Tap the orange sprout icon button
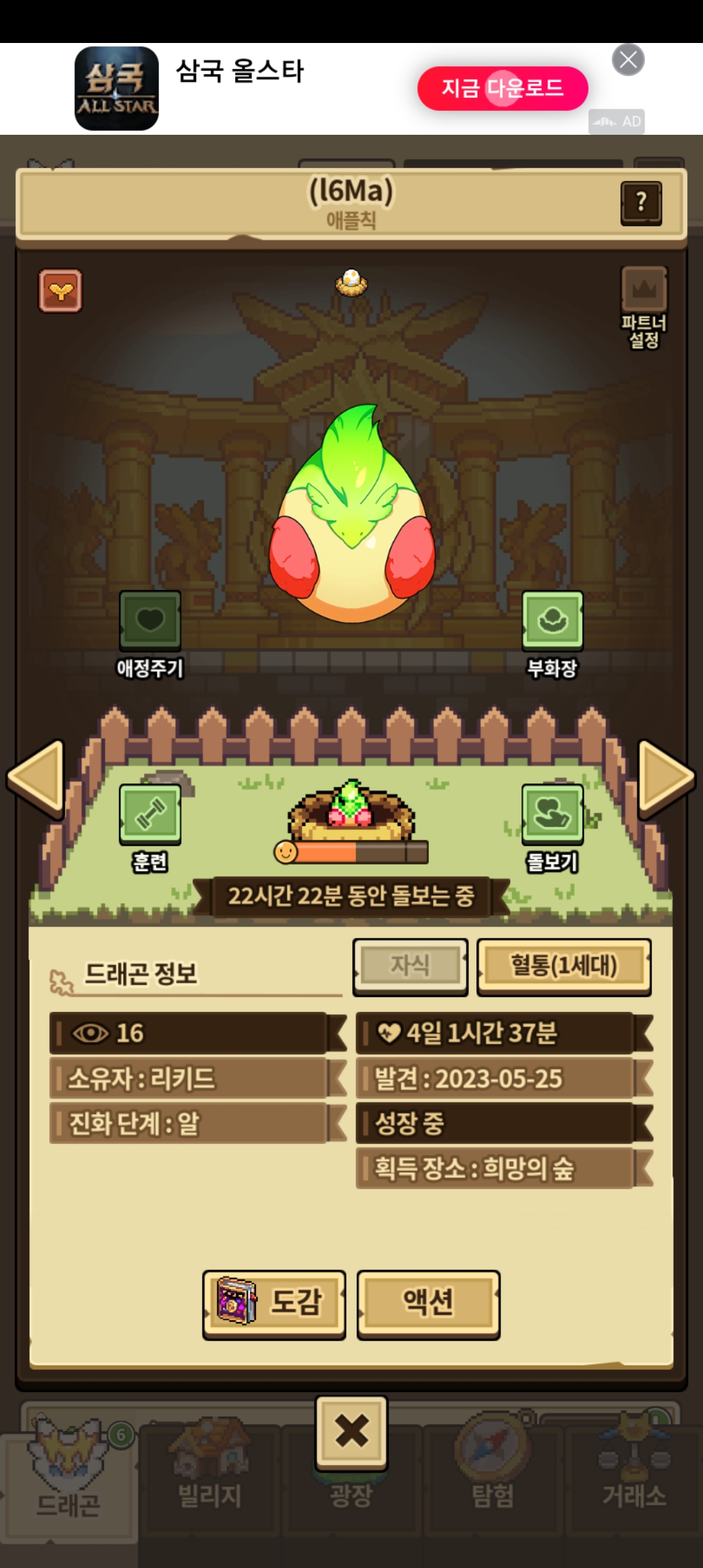This screenshot has width=703, height=1568. 61,290
